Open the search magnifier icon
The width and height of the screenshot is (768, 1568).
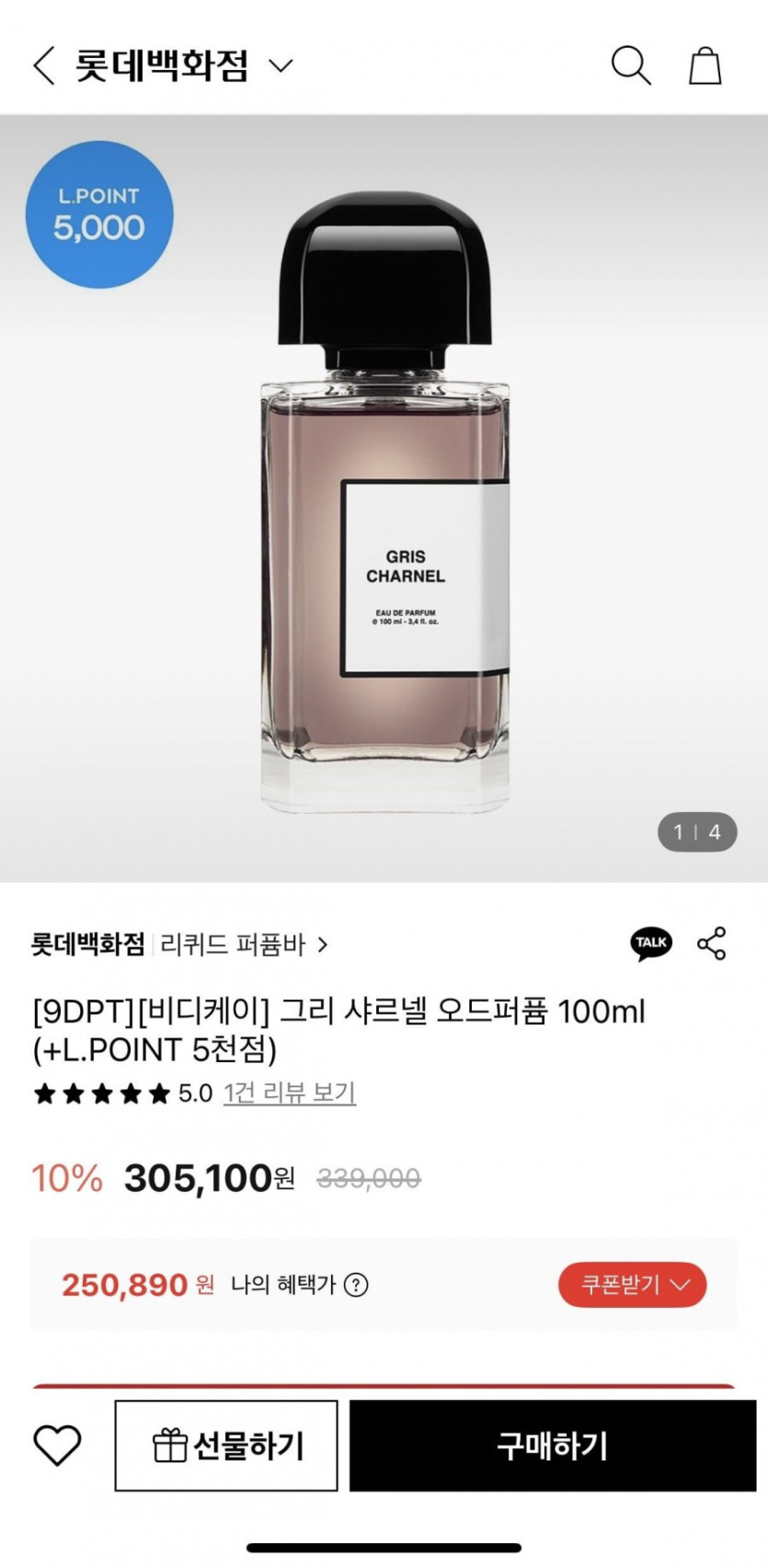(630, 66)
